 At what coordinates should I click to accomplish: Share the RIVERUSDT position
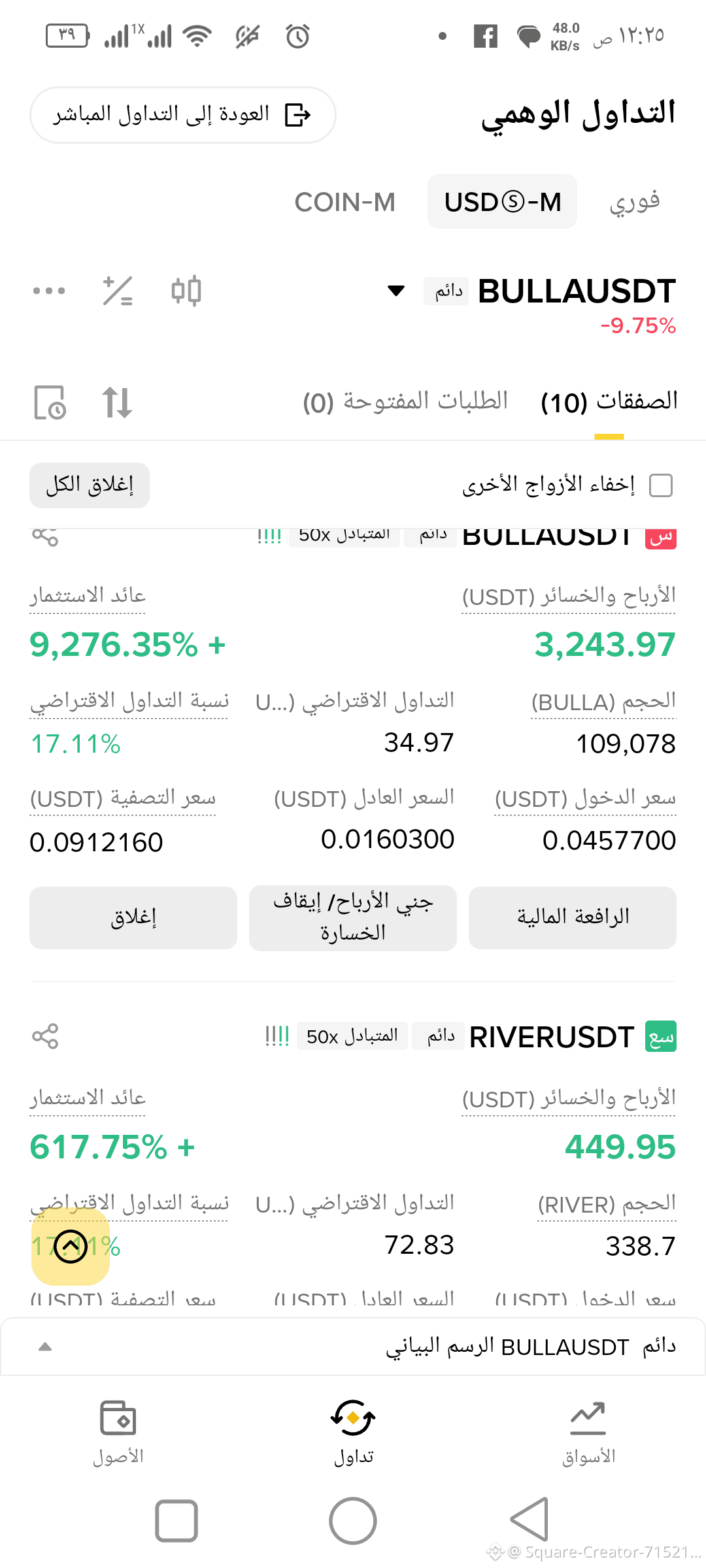tap(45, 1036)
